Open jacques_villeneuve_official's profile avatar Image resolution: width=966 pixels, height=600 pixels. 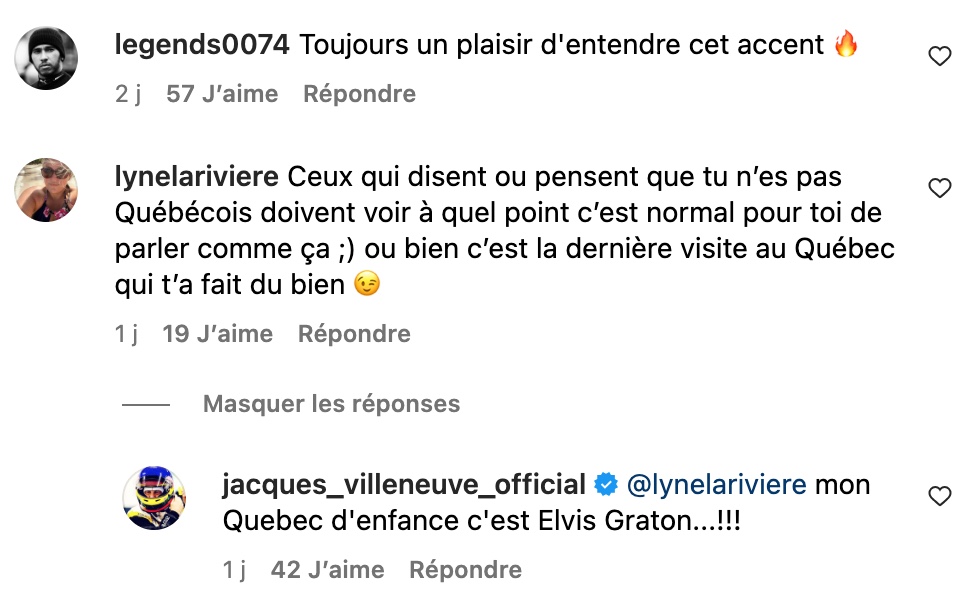[x=154, y=497]
